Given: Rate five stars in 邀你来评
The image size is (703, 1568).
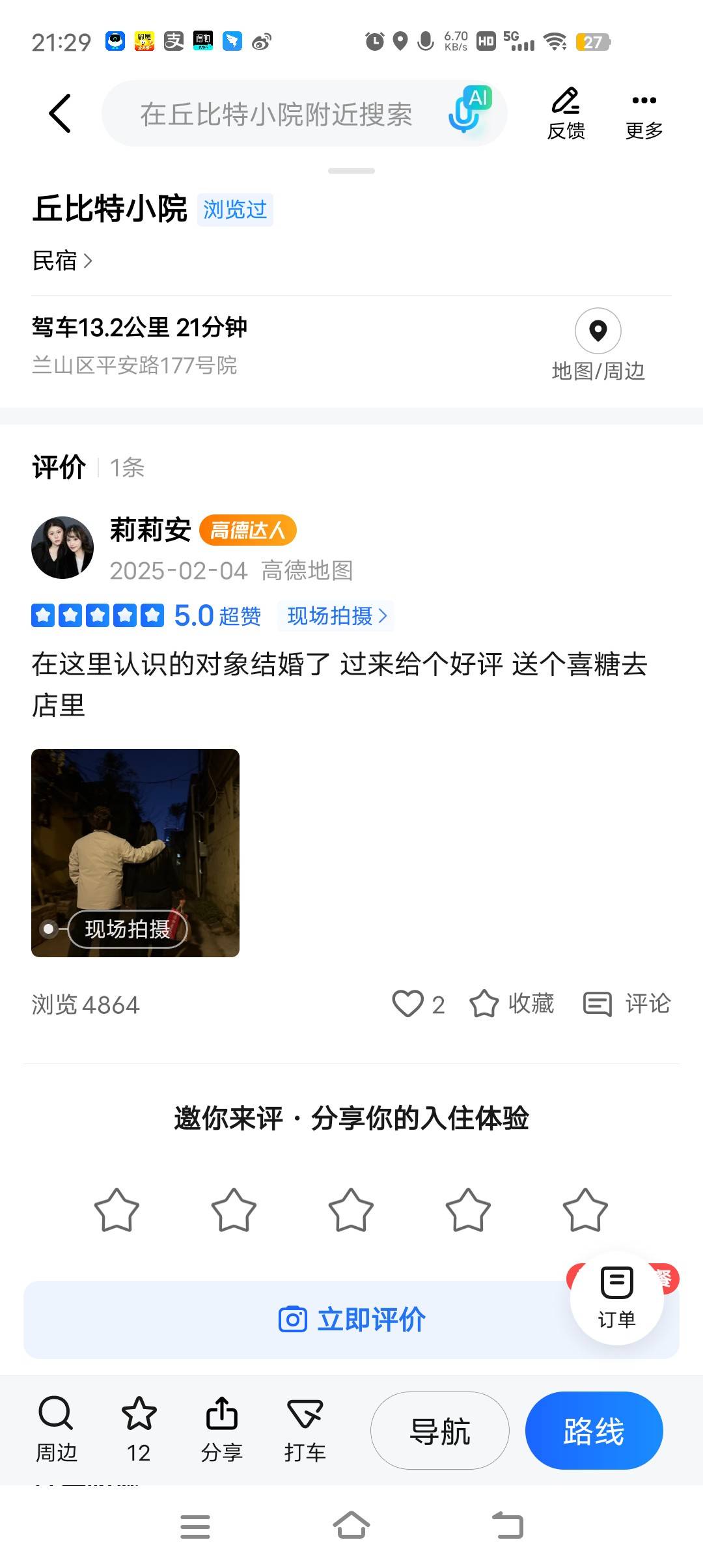Looking at the screenshot, I should 585,1210.
